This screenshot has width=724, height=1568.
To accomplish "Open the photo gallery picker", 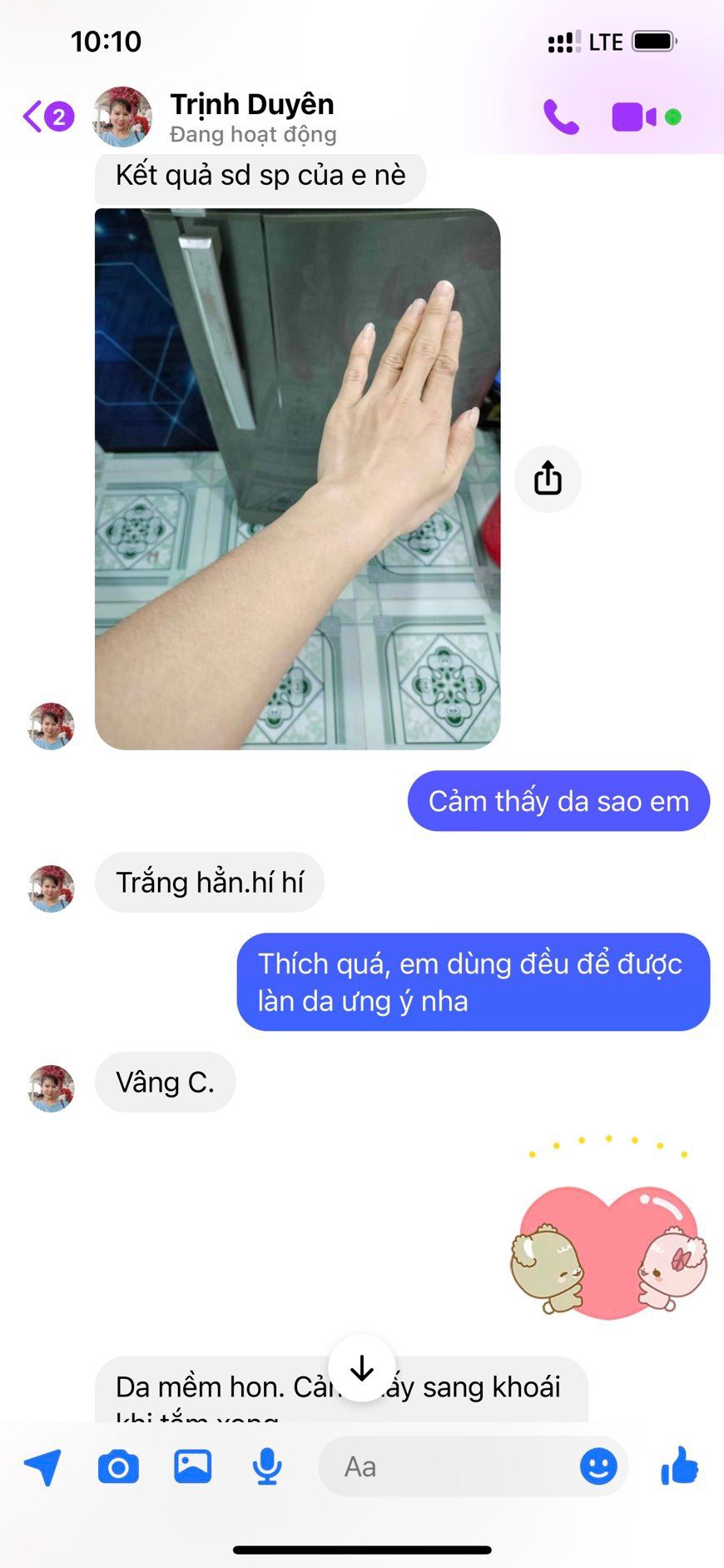I will [192, 1466].
